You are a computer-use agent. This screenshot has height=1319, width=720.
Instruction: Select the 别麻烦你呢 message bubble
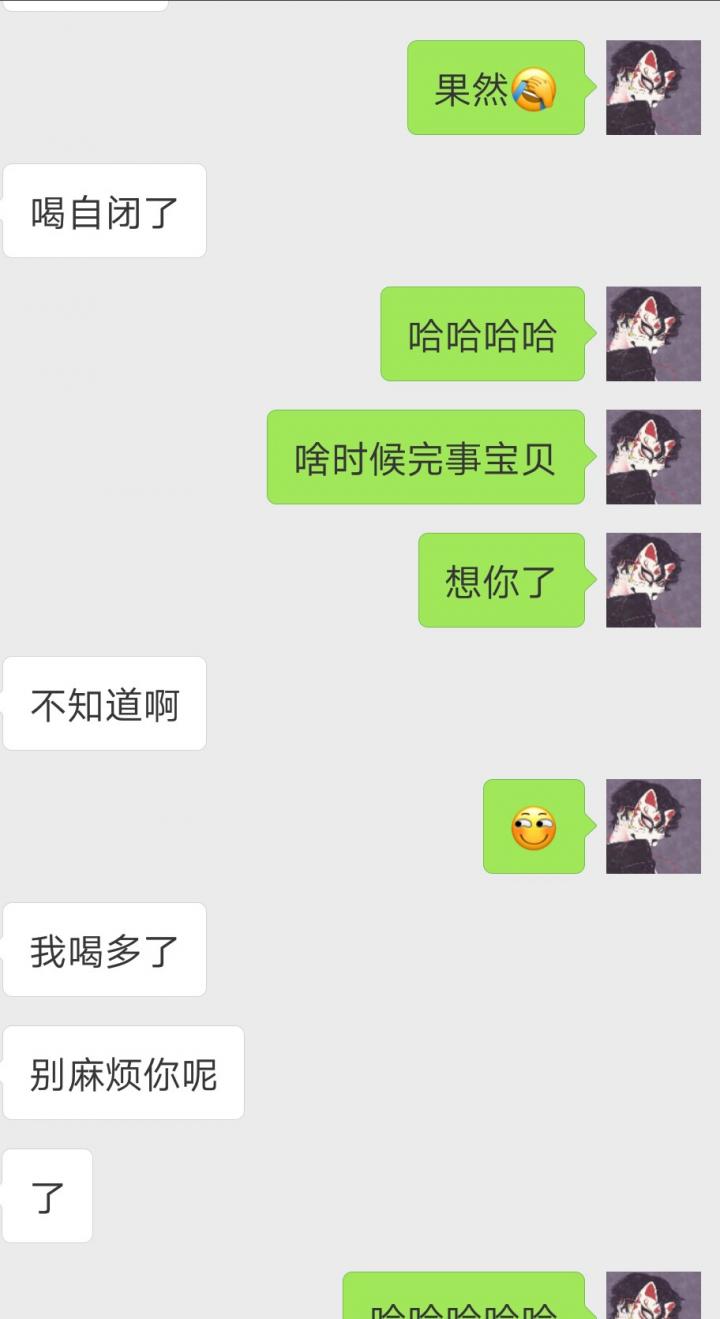click(122, 1072)
